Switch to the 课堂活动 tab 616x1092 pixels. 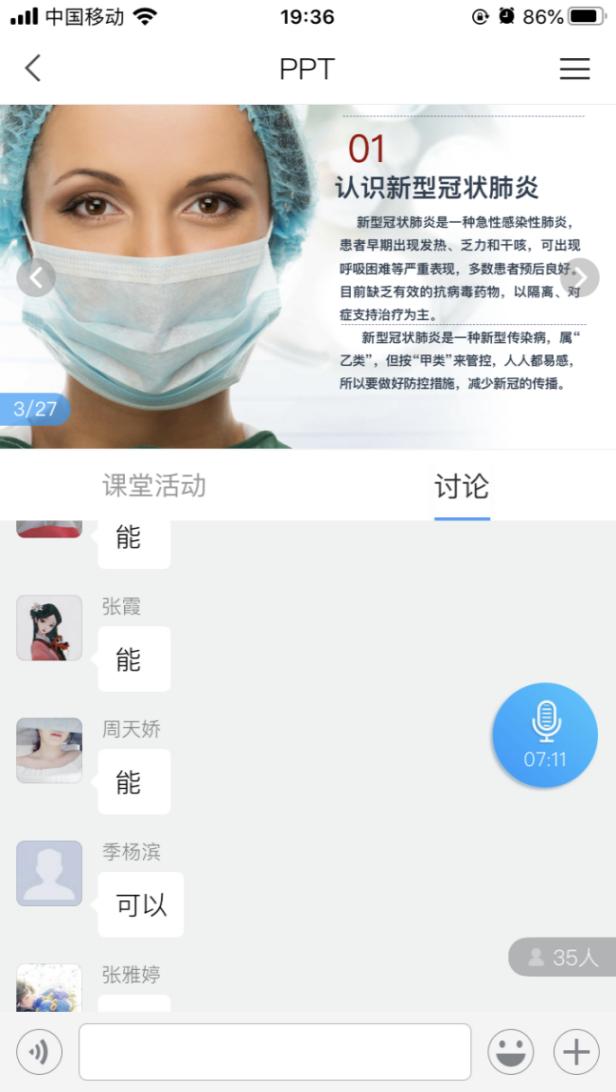(154, 486)
